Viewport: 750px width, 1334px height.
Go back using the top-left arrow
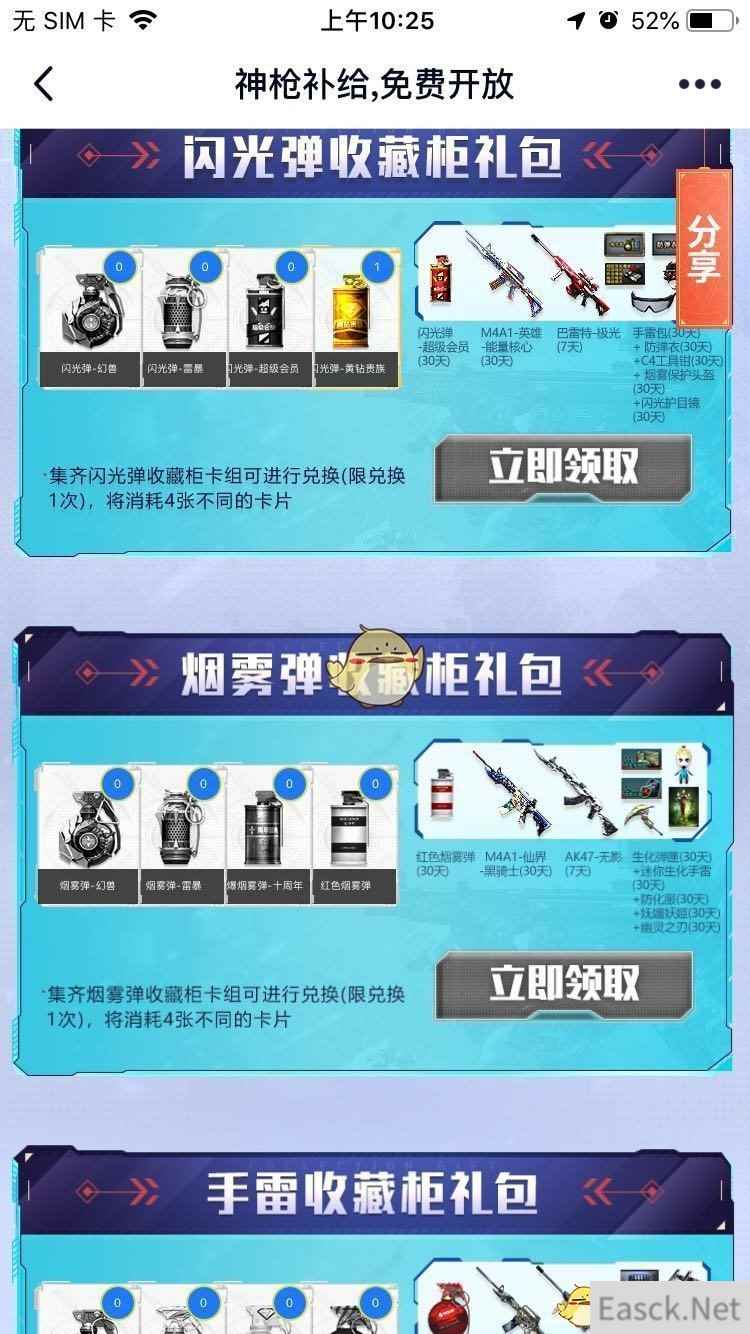(44, 84)
